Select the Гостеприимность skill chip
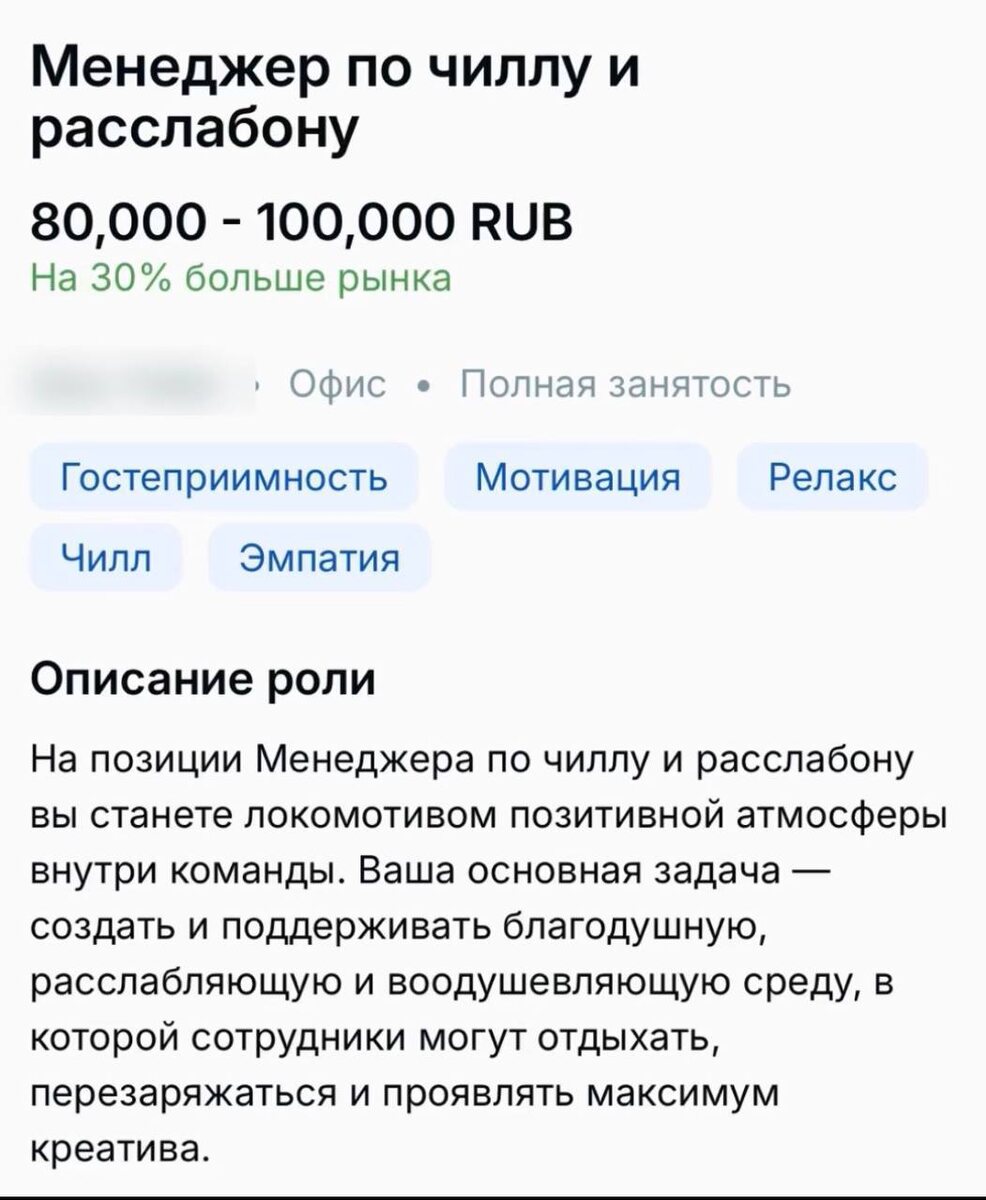Screen dimensions: 986x1200 pyautogui.click(x=224, y=477)
